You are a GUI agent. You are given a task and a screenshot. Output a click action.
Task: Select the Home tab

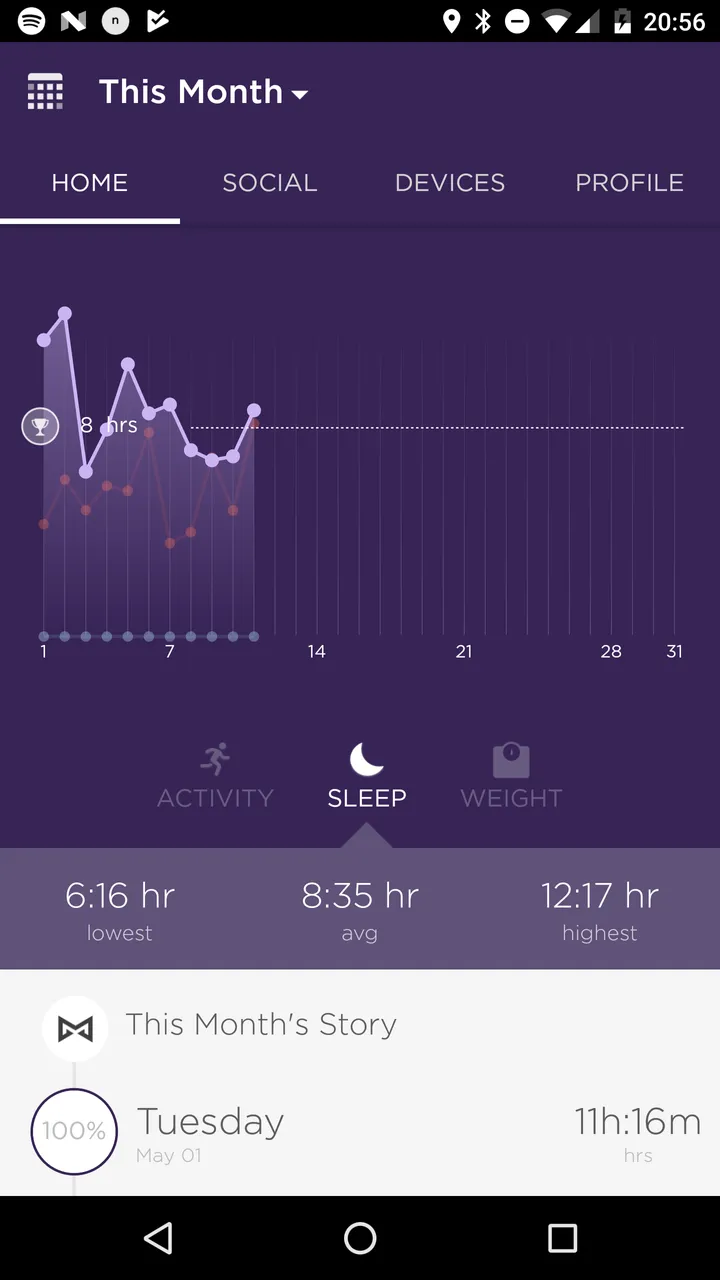pos(90,183)
